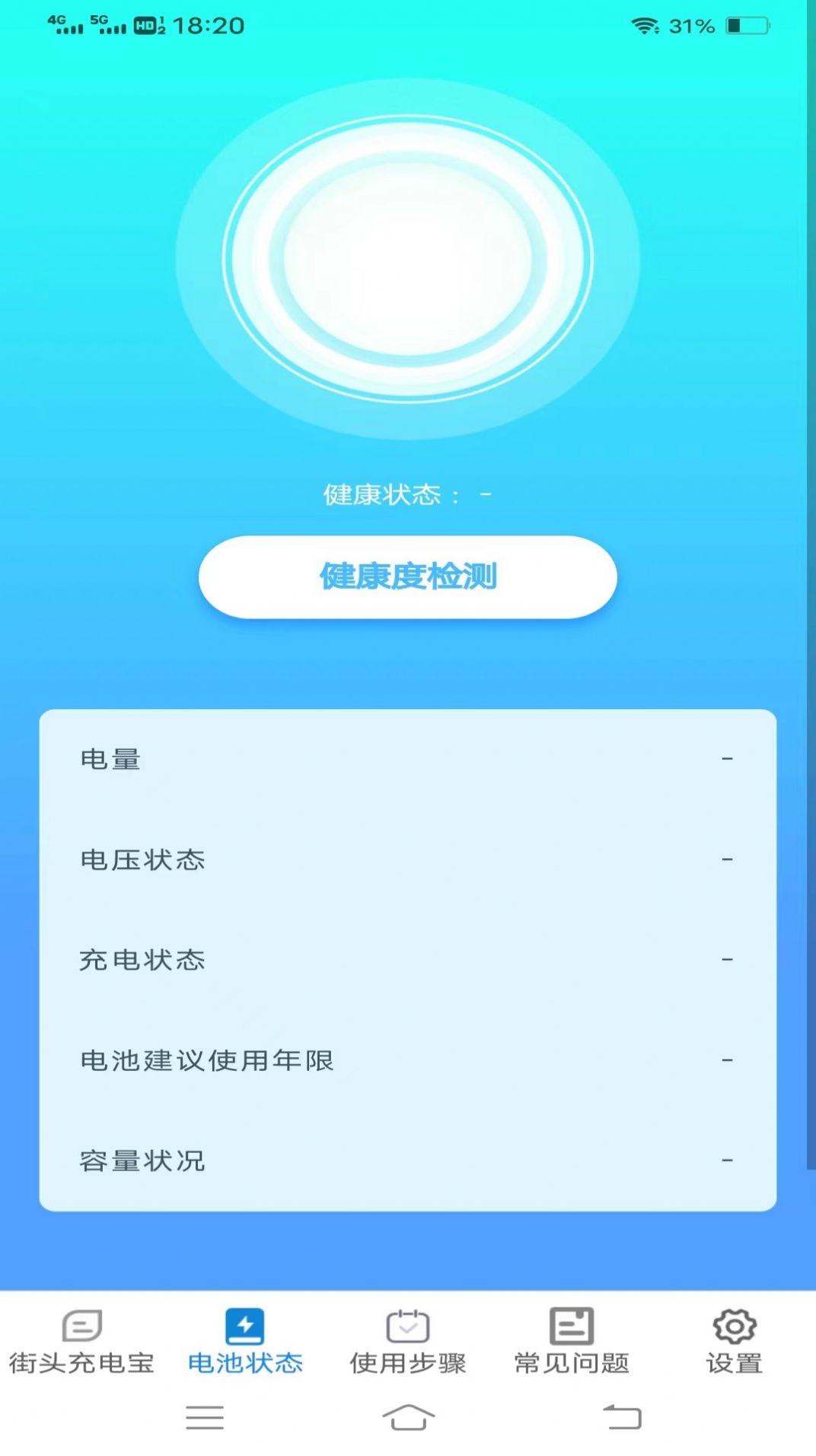Click the Wi-Fi icon in the status bar

coord(645,25)
